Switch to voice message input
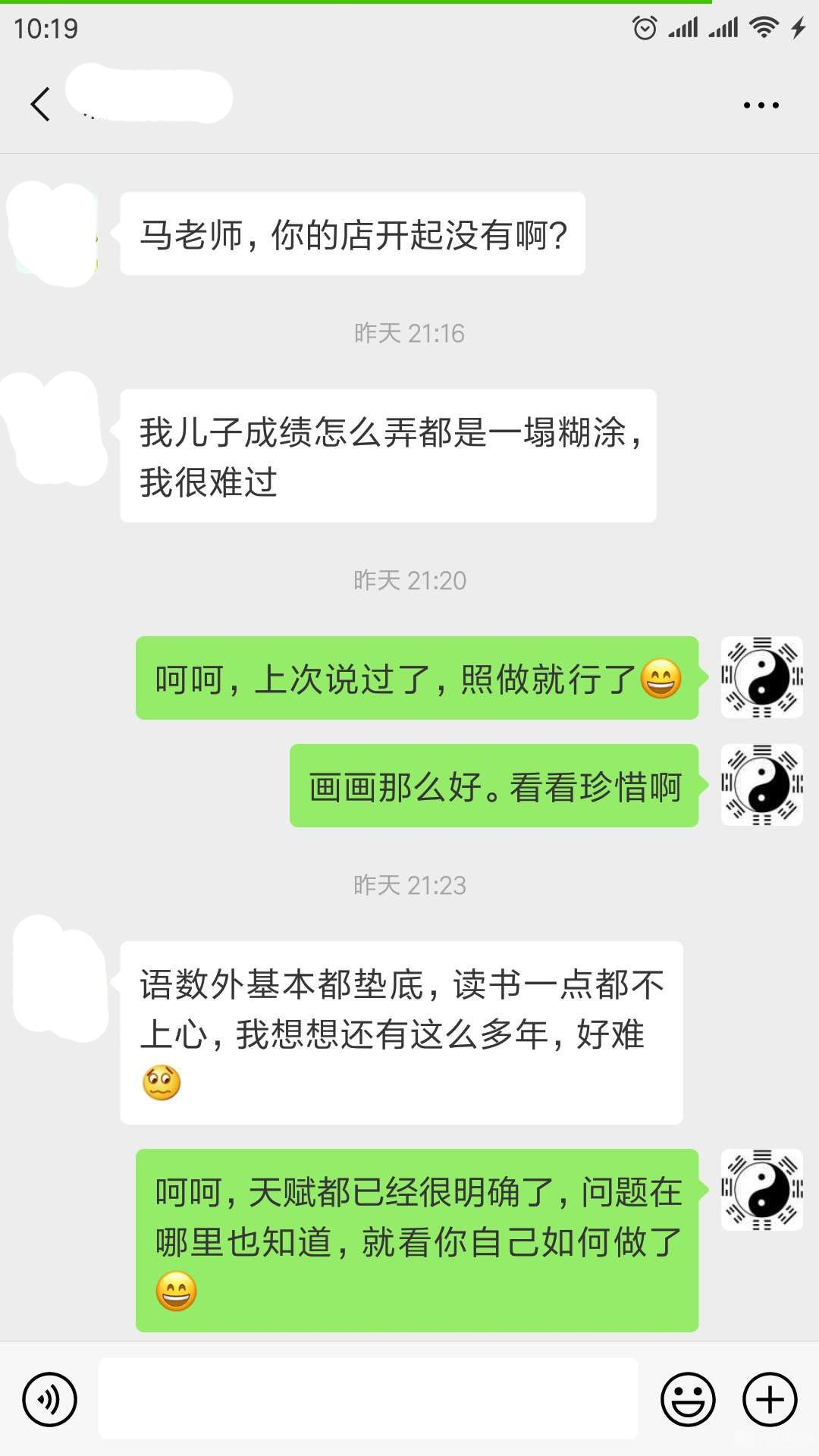The width and height of the screenshot is (819, 1456). [x=50, y=1399]
